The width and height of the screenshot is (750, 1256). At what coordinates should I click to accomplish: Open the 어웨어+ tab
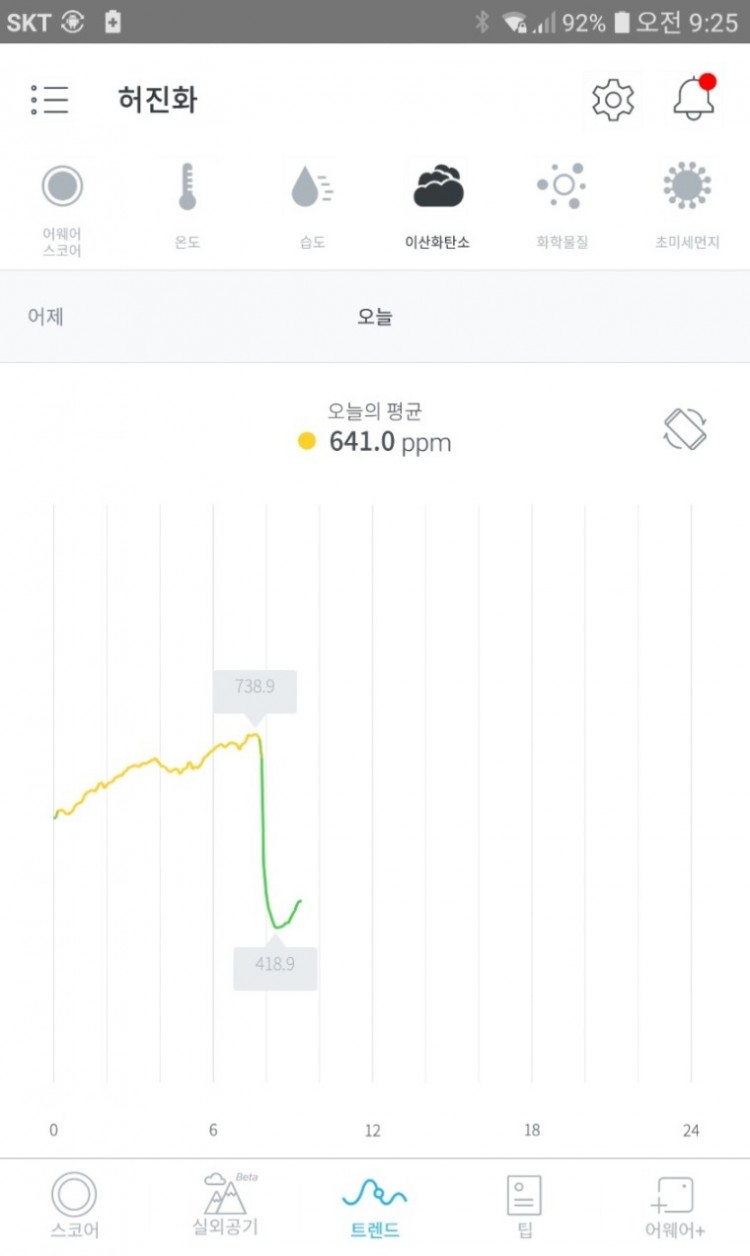point(676,1207)
